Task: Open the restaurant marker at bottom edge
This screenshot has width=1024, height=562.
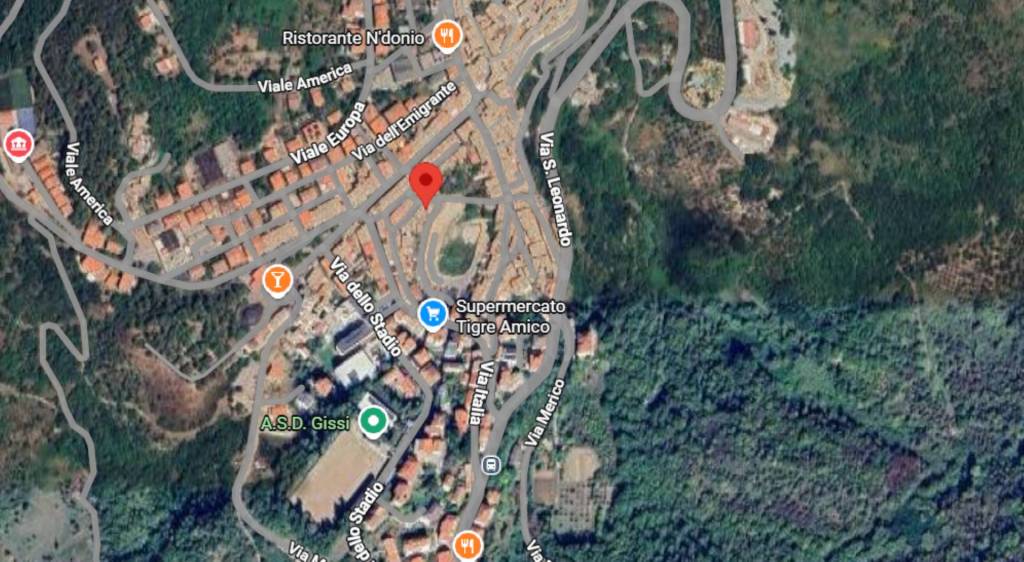Action: pyautogui.click(x=467, y=546)
